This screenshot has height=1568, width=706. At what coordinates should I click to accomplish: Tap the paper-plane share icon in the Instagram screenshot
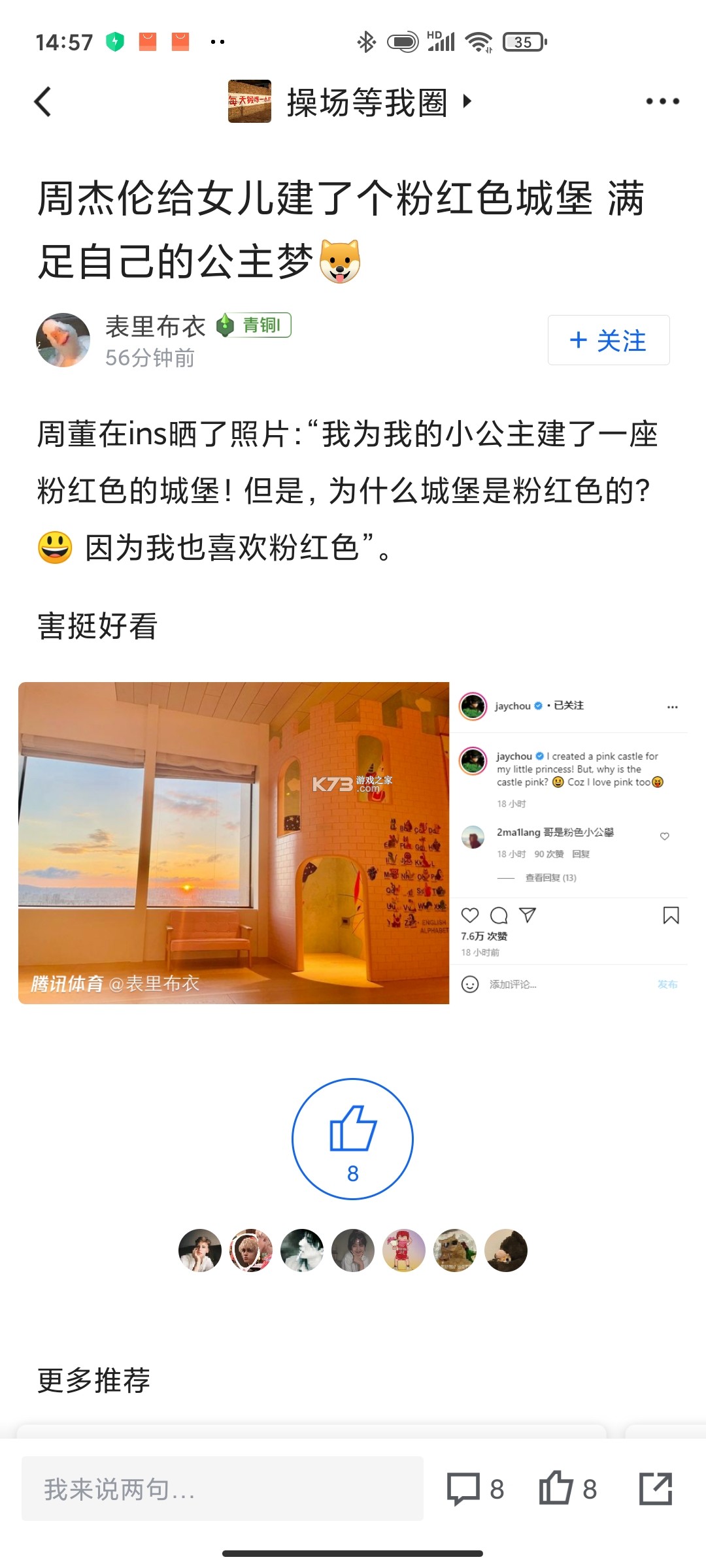coord(528,915)
